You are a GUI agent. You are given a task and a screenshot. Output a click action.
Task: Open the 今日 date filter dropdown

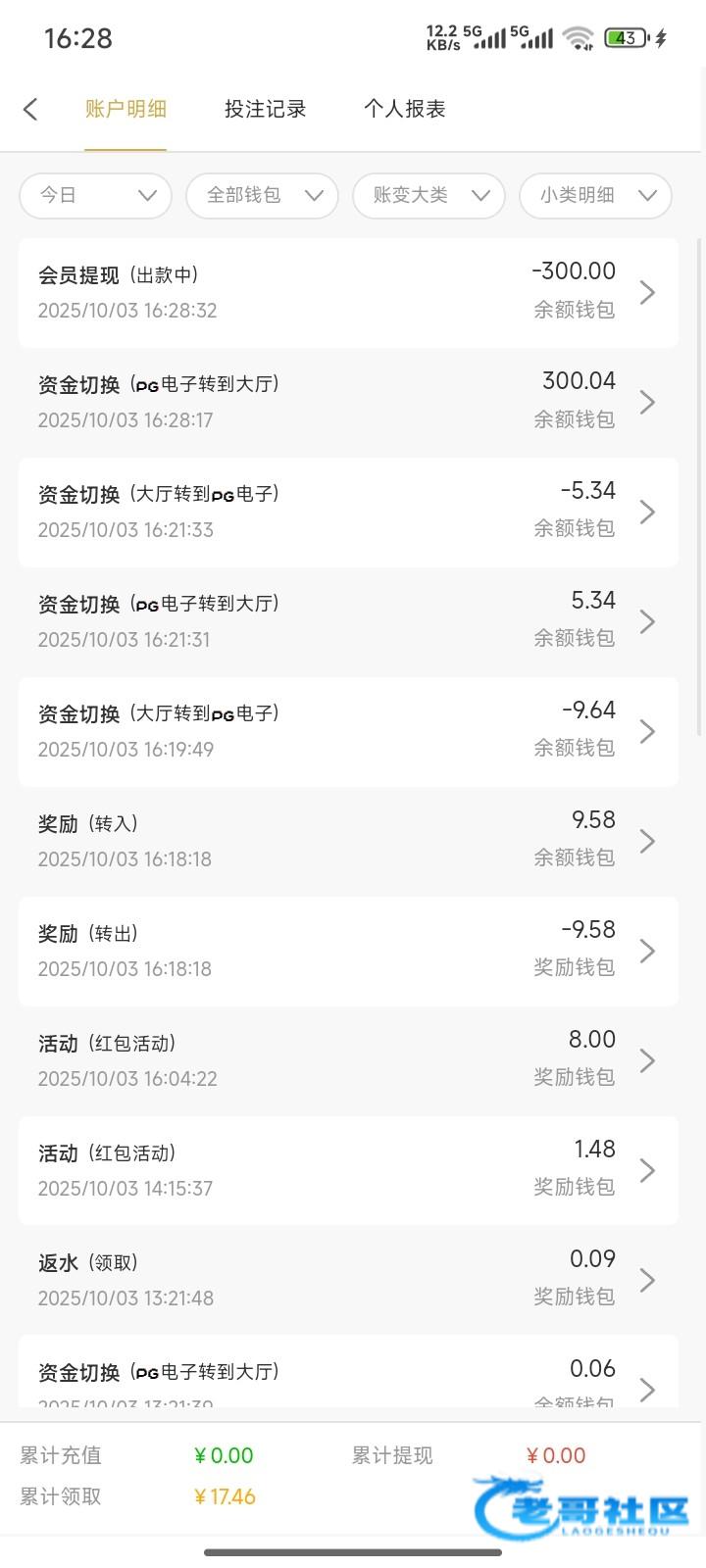pyautogui.click(x=95, y=195)
